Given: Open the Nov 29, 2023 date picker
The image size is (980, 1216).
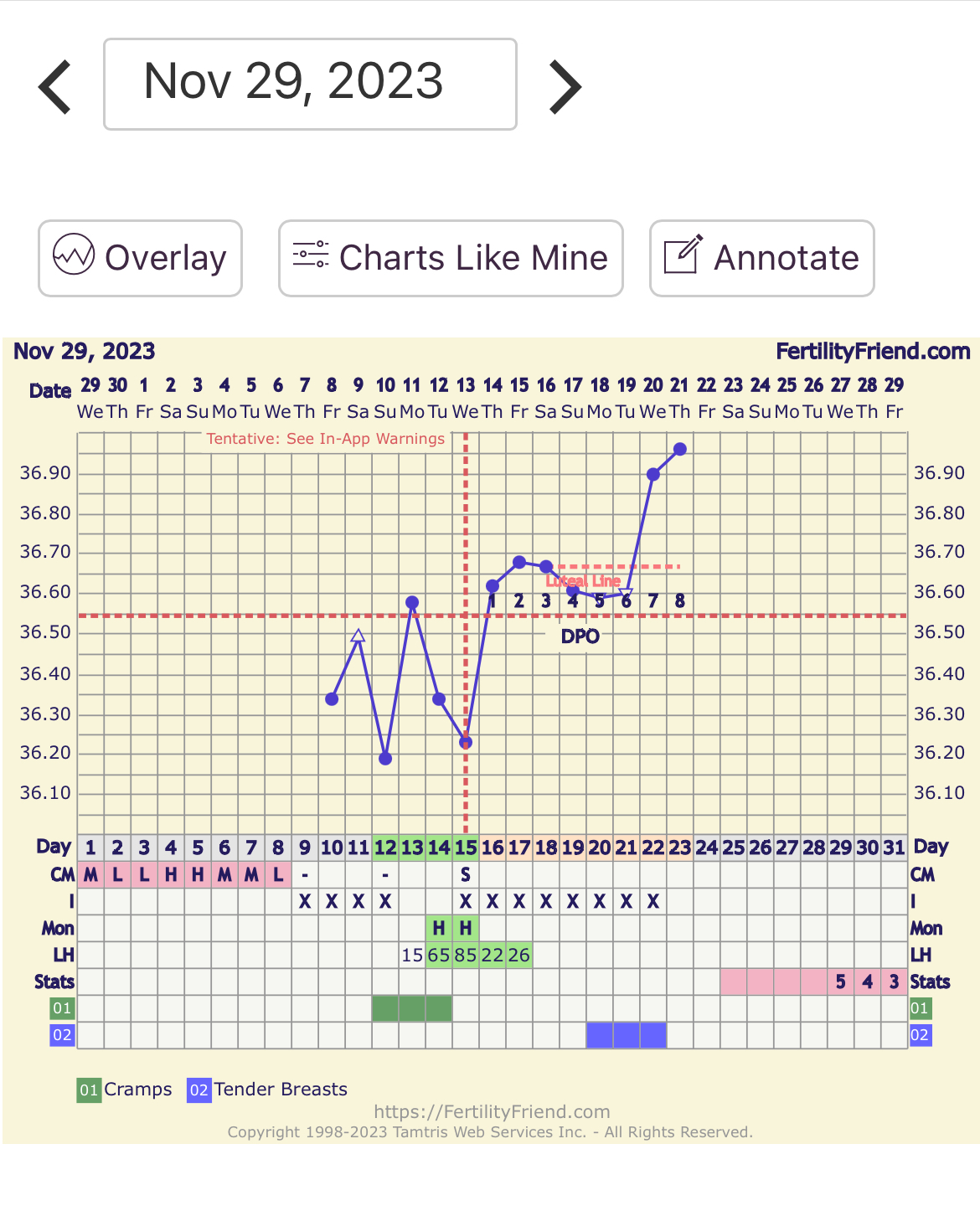Looking at the screenshot, I should [310, 84].
